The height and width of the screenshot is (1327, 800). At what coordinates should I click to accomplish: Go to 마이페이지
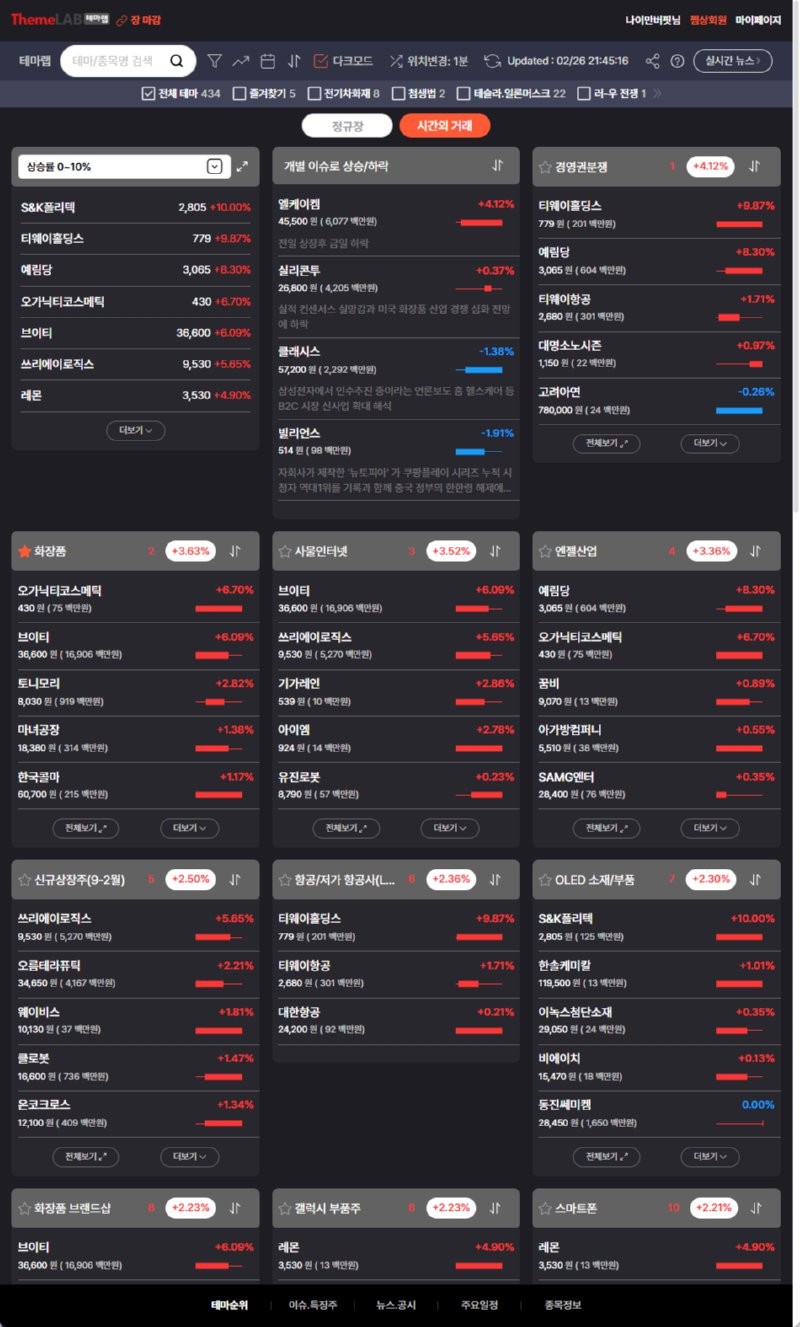click(x=758, y=20)
